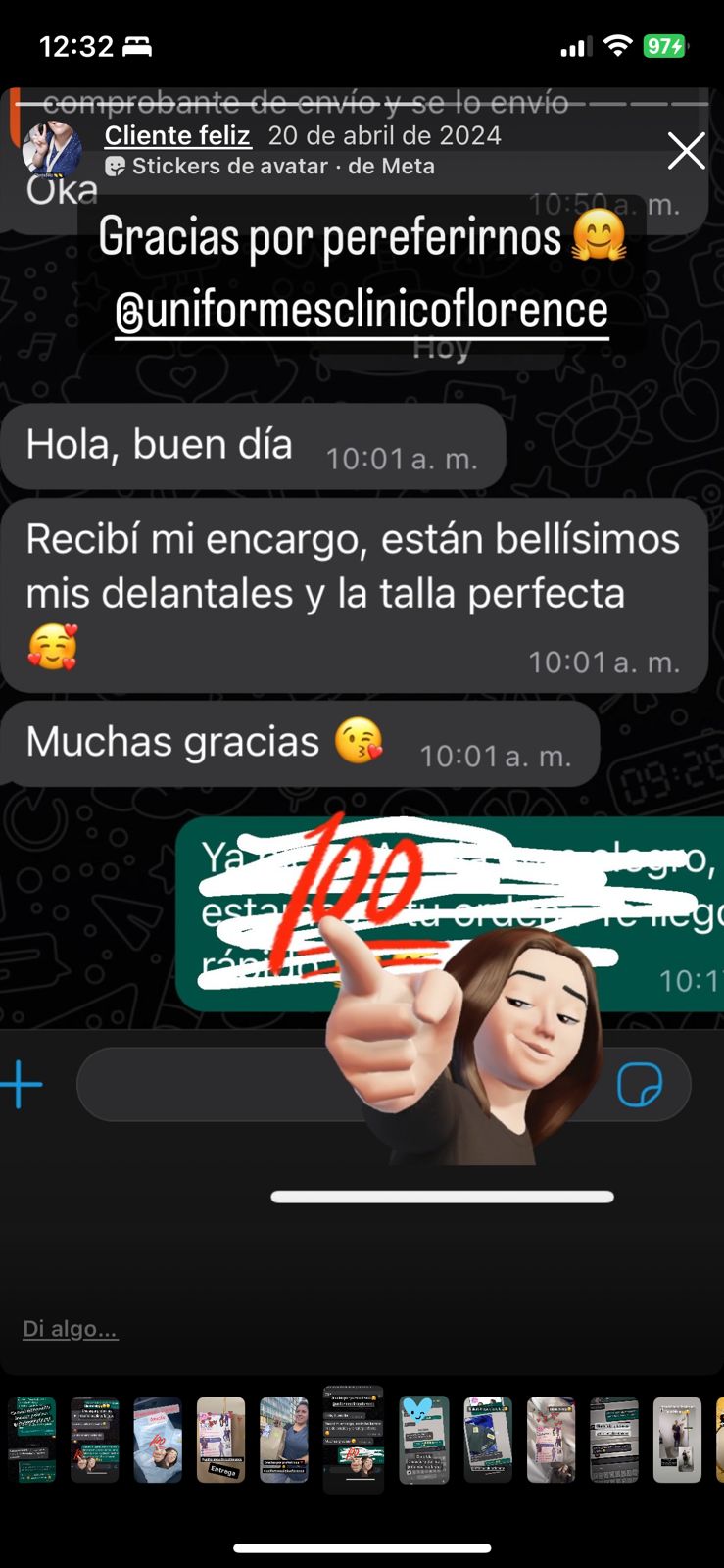724x1568 pixels.
Task: Close the story viewer
Action: (x=686, y=151)
